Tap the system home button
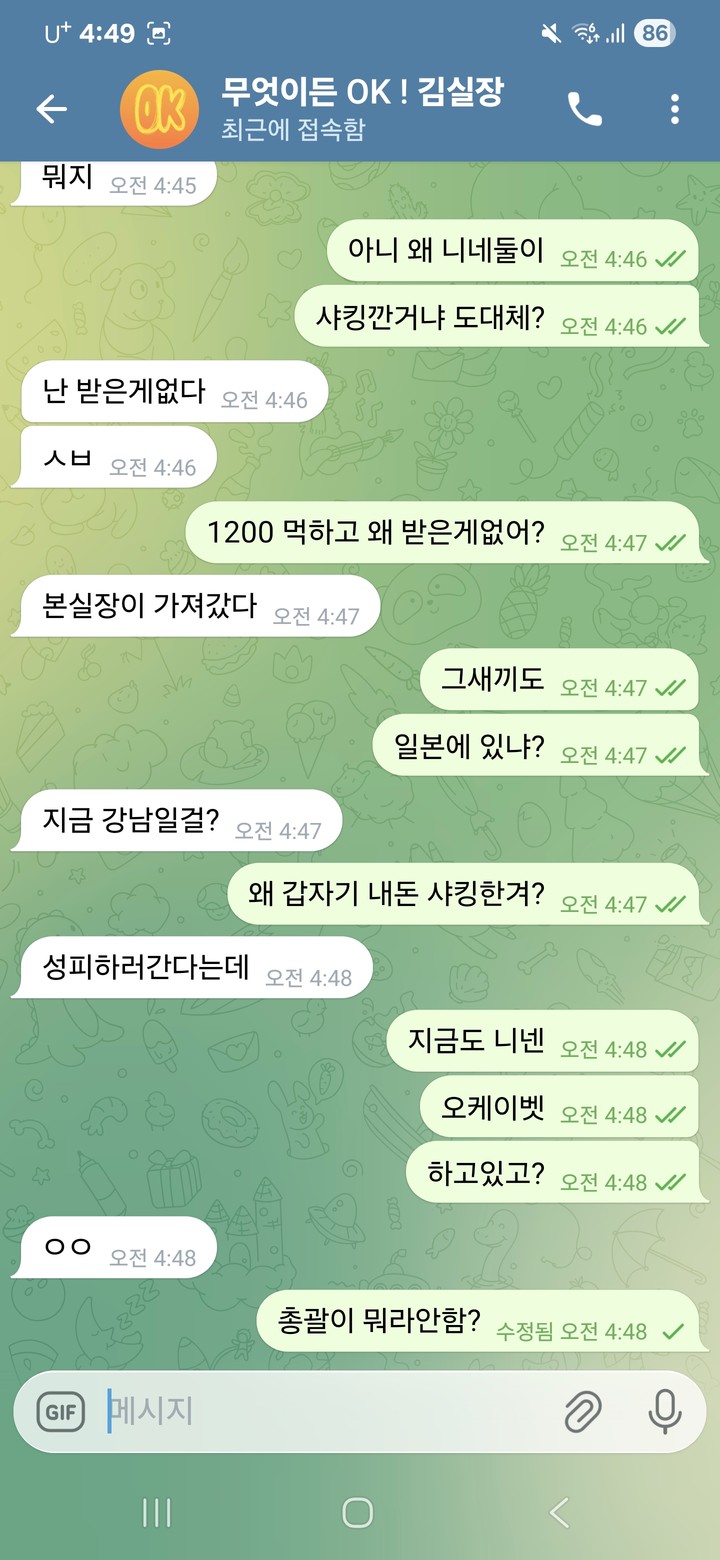The image size is (720, 1560). pos(358,1512)
